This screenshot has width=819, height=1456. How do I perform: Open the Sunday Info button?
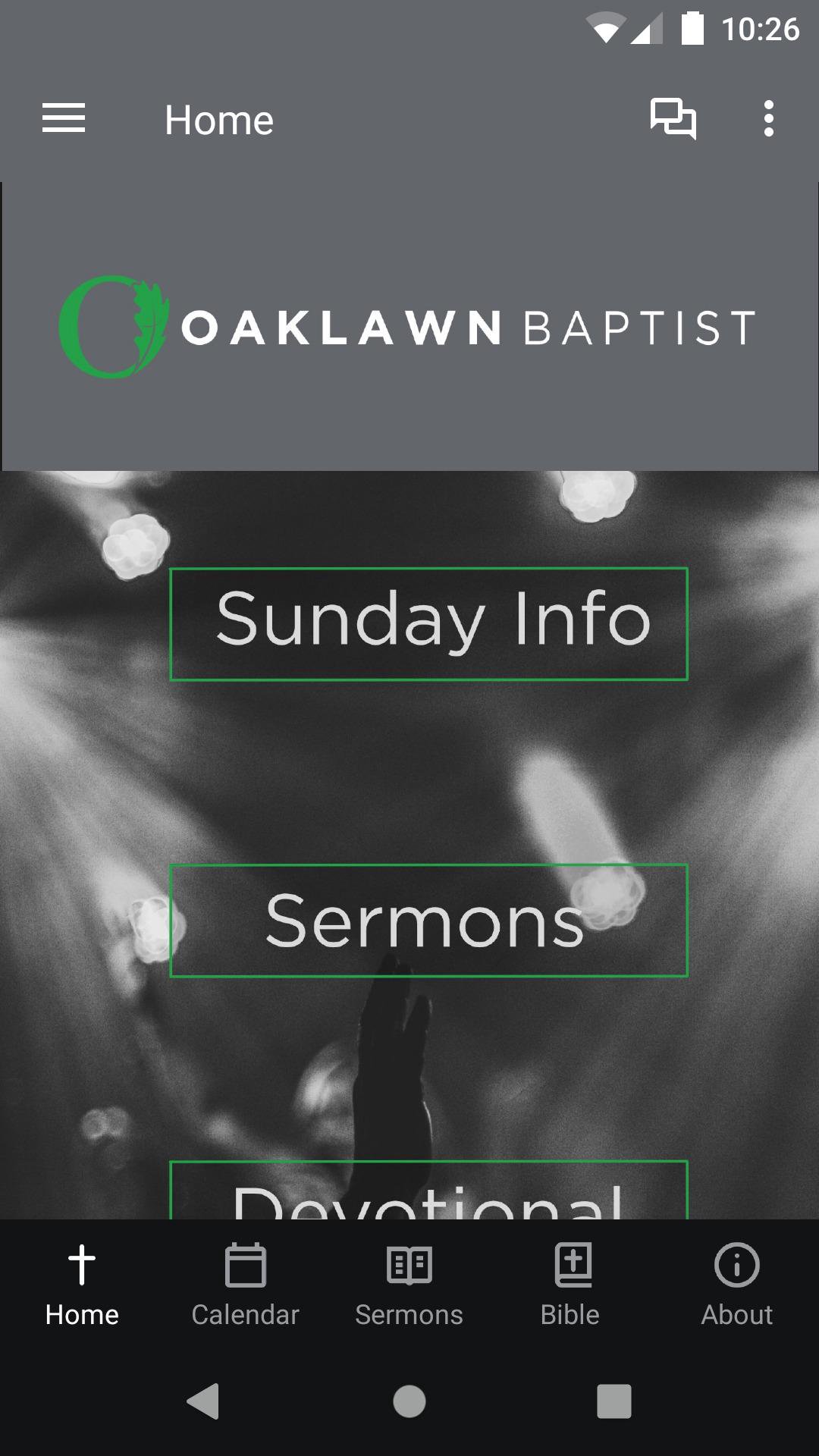pyautogui.click(x=428, y=623)
